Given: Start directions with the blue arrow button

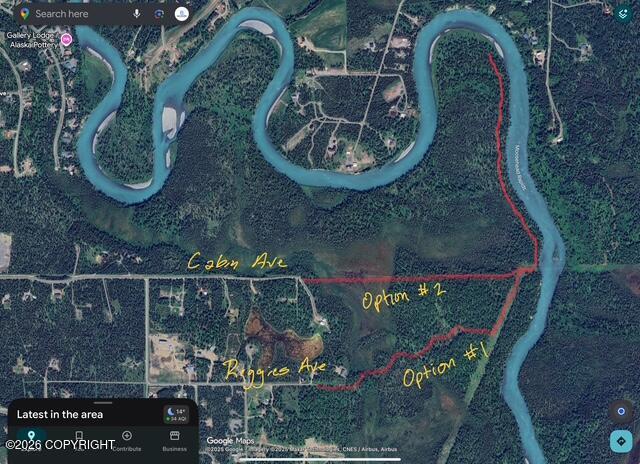Looking at the screenshot, I should coord(621,440).
